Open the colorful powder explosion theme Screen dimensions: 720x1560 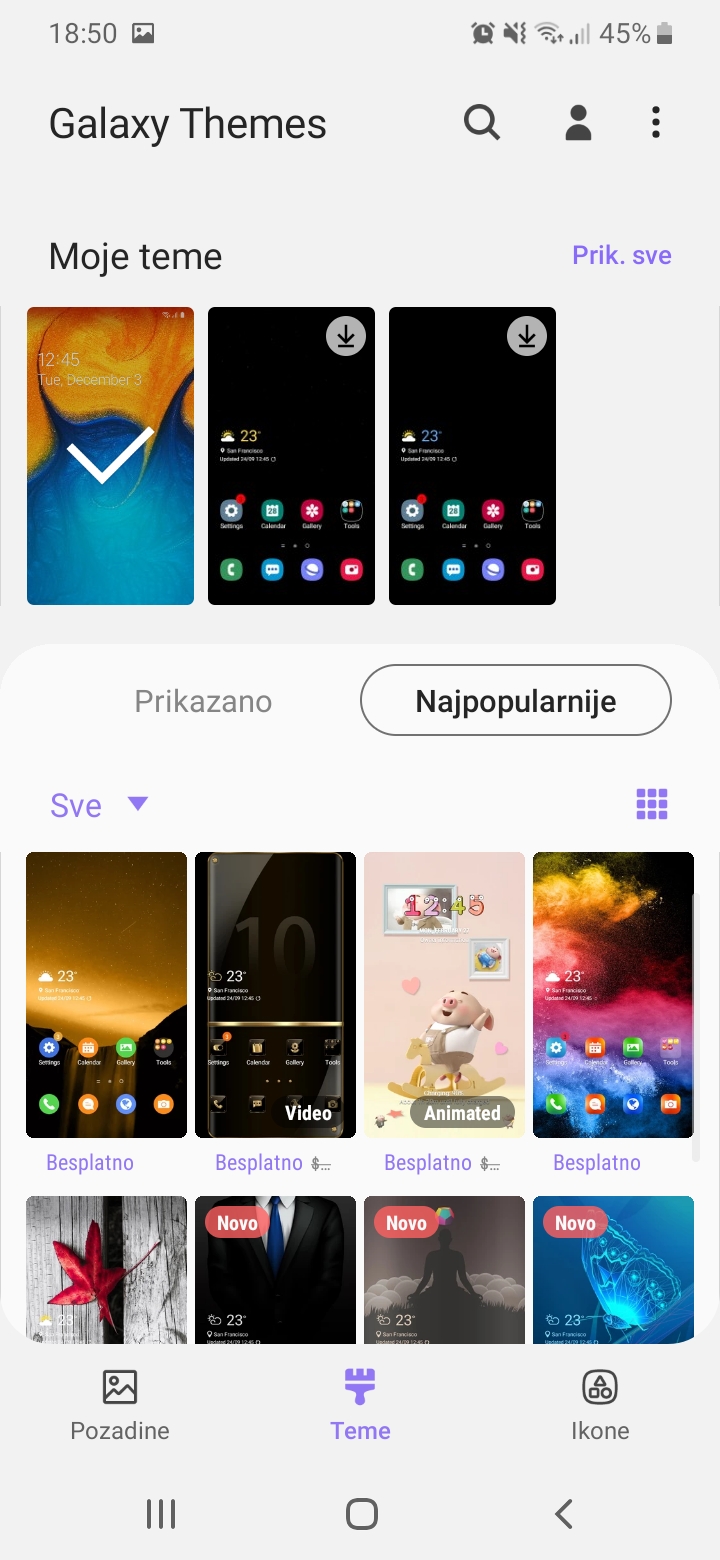coord(613,995)
